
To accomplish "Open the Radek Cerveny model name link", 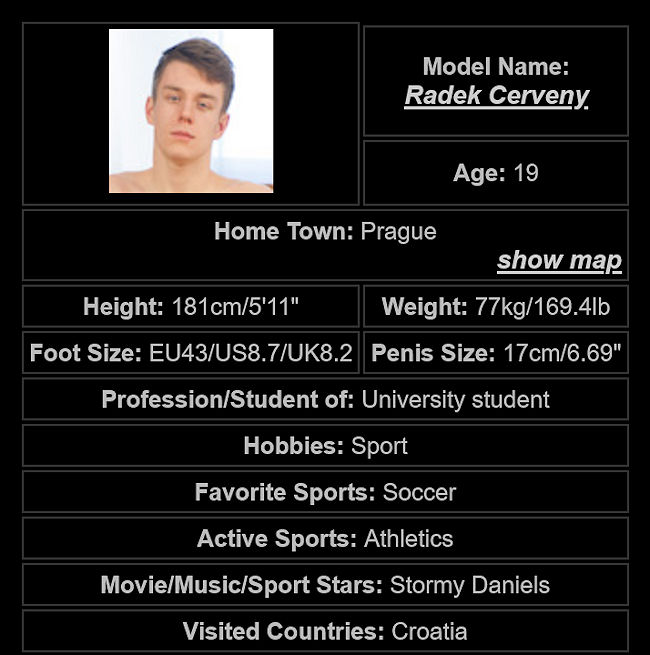I will coord(496,96).
